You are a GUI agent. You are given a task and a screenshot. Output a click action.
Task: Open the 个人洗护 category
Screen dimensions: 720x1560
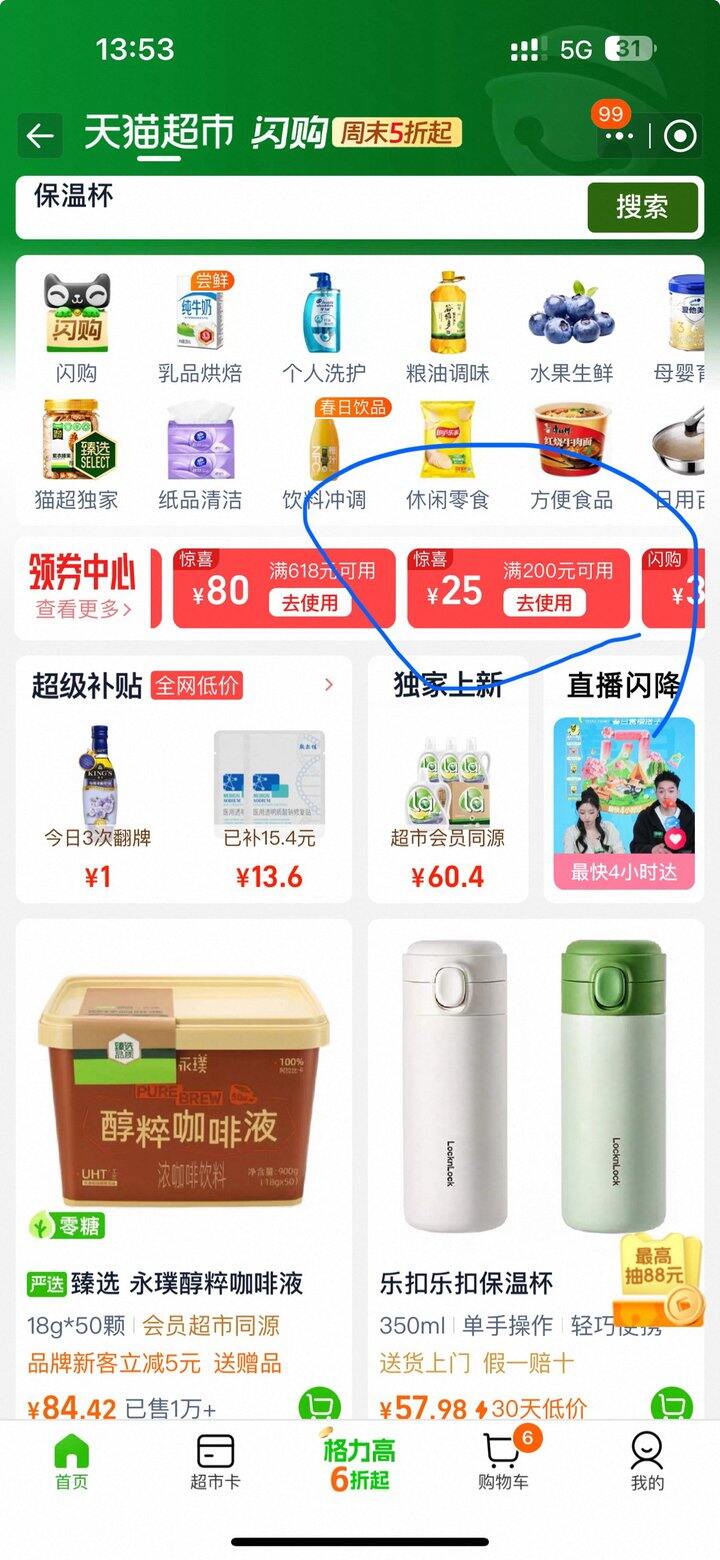[324, 326]
